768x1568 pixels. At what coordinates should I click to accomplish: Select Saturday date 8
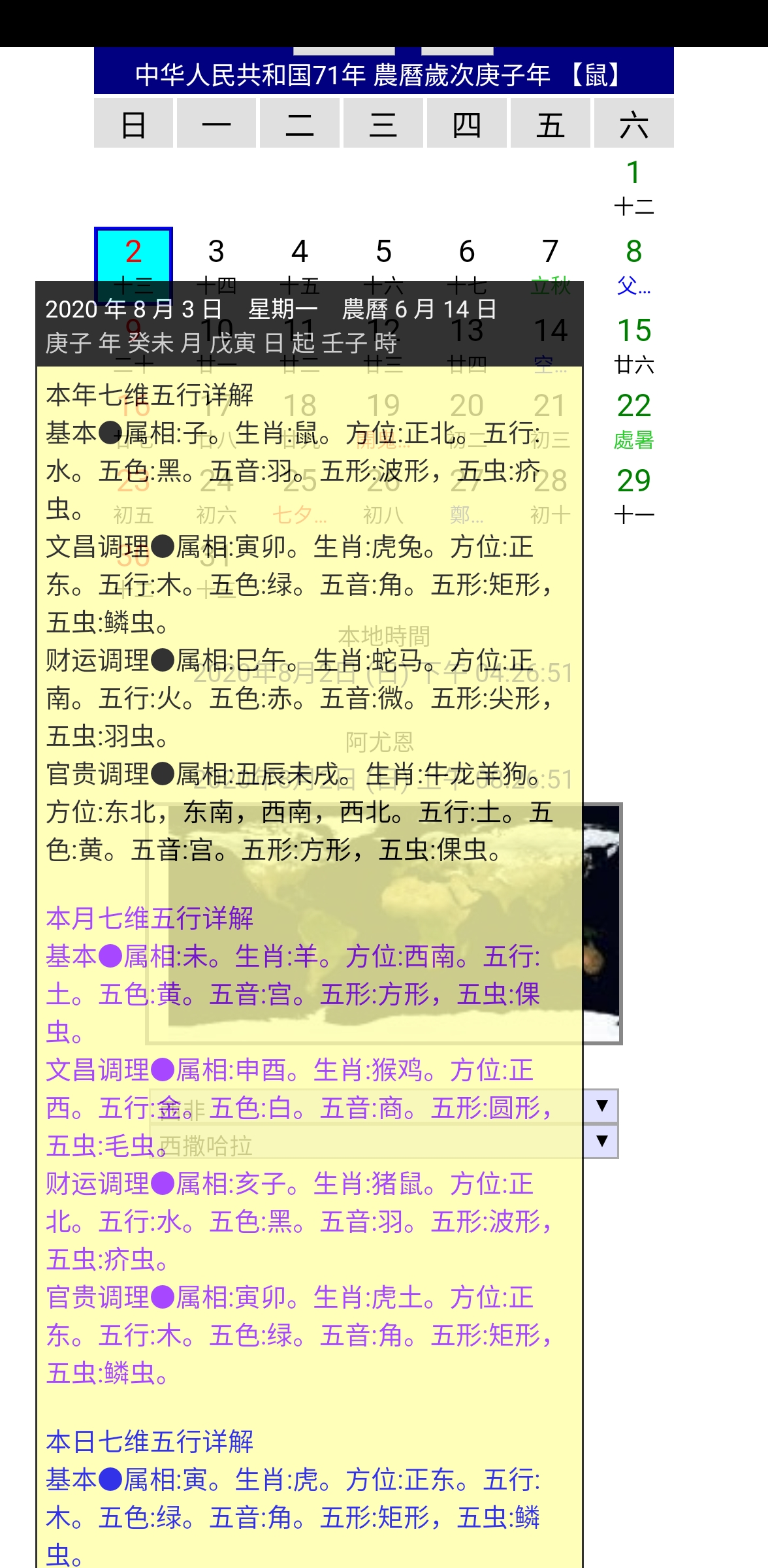[633, 265]
